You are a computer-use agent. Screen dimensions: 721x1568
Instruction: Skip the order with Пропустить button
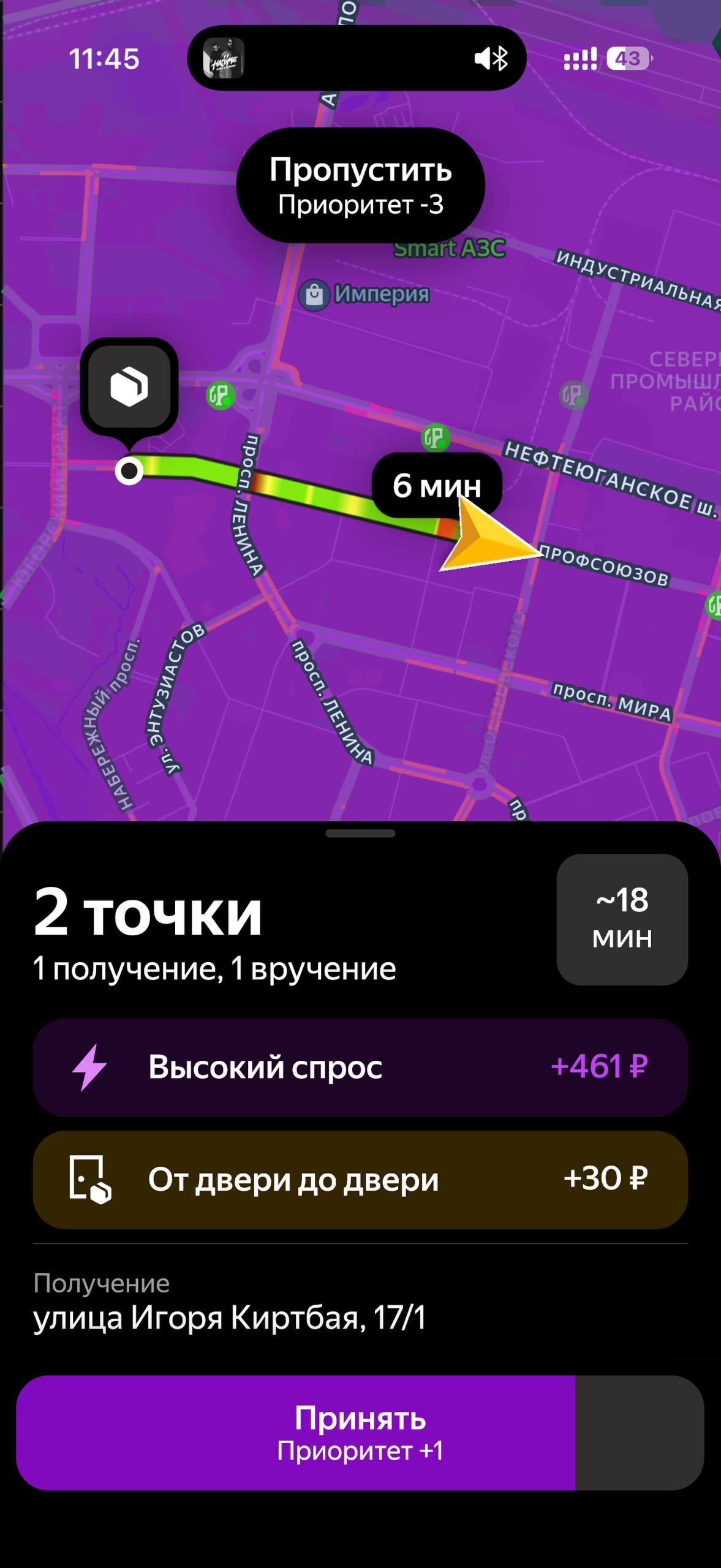(360, 185)
